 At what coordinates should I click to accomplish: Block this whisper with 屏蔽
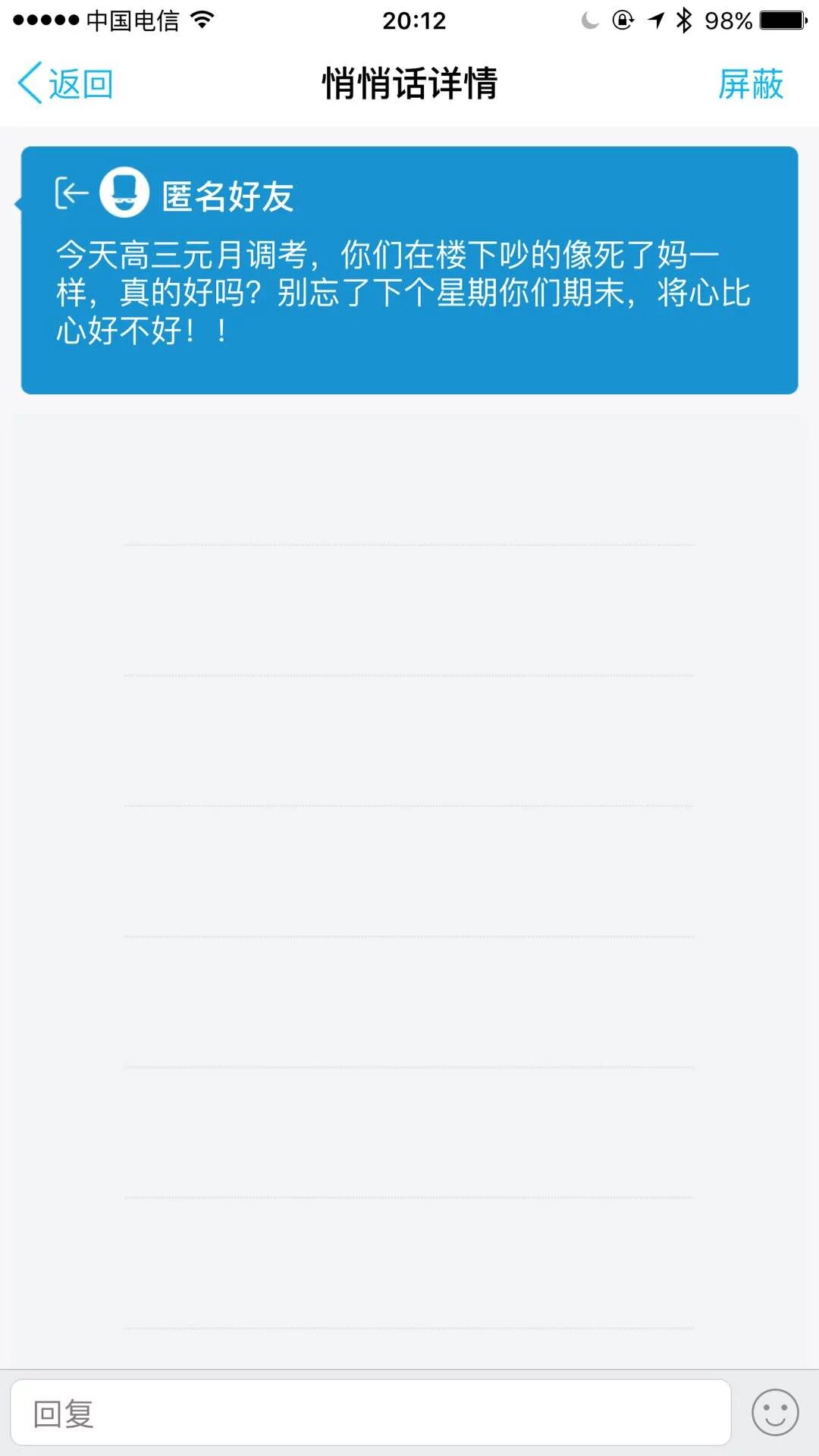[750, 83]
